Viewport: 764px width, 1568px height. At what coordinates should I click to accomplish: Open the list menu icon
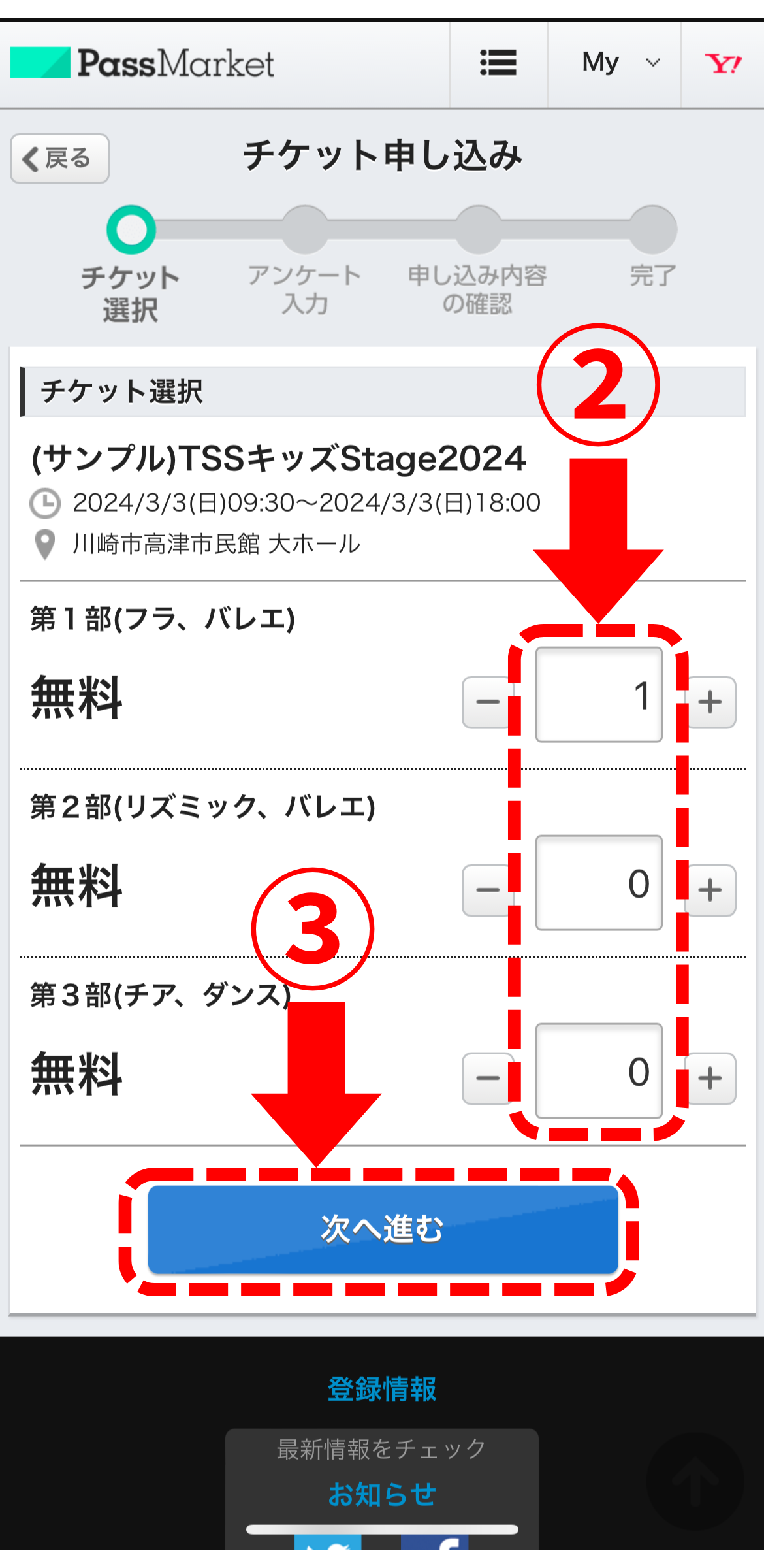pos(498,64)
